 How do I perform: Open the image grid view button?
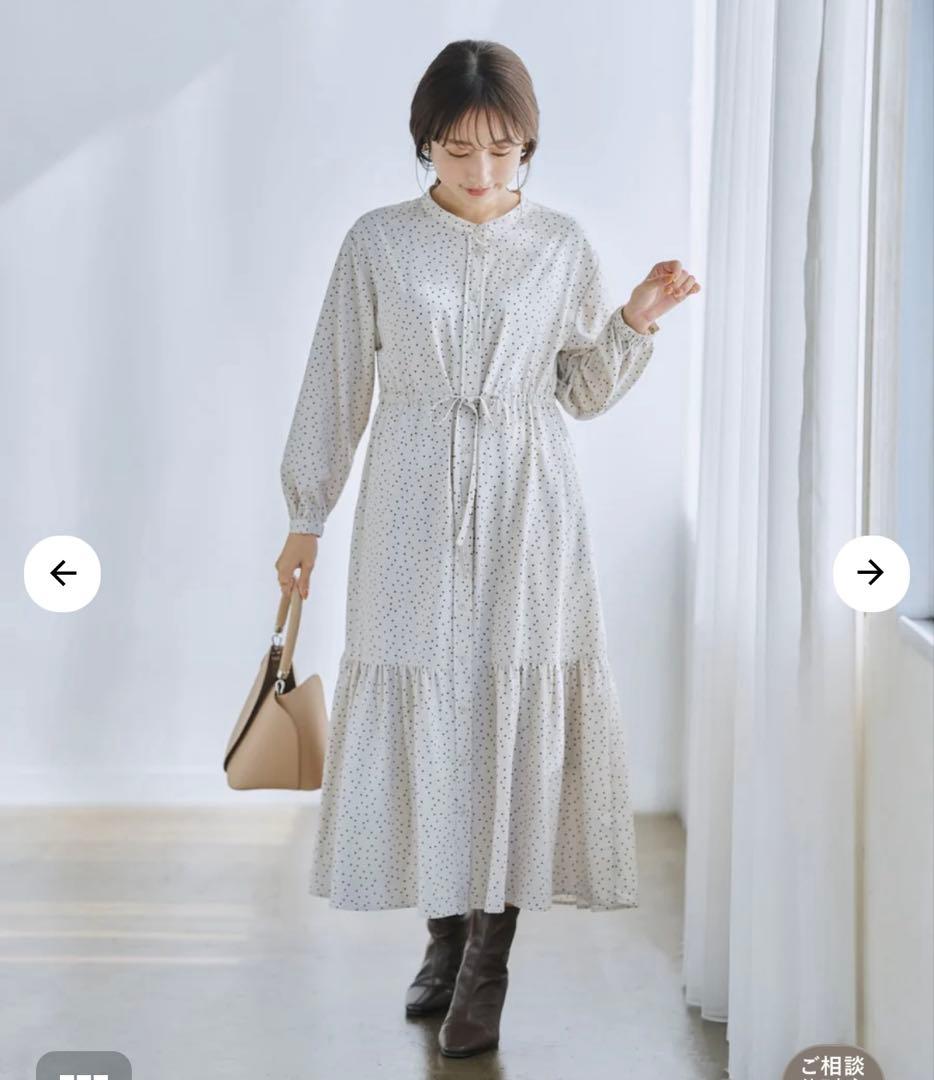84,1069
